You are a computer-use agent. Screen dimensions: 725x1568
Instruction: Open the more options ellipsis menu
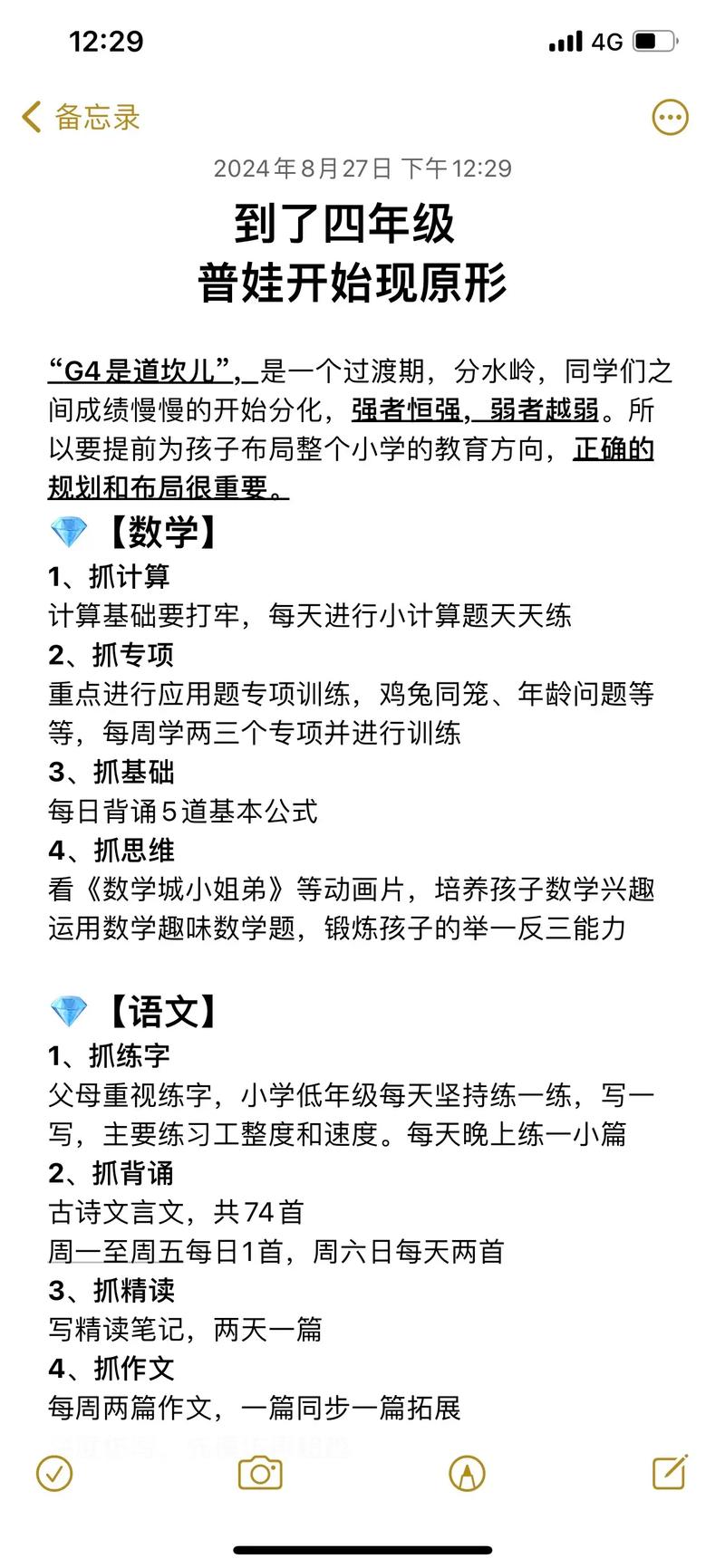click(x=671, y=117)
